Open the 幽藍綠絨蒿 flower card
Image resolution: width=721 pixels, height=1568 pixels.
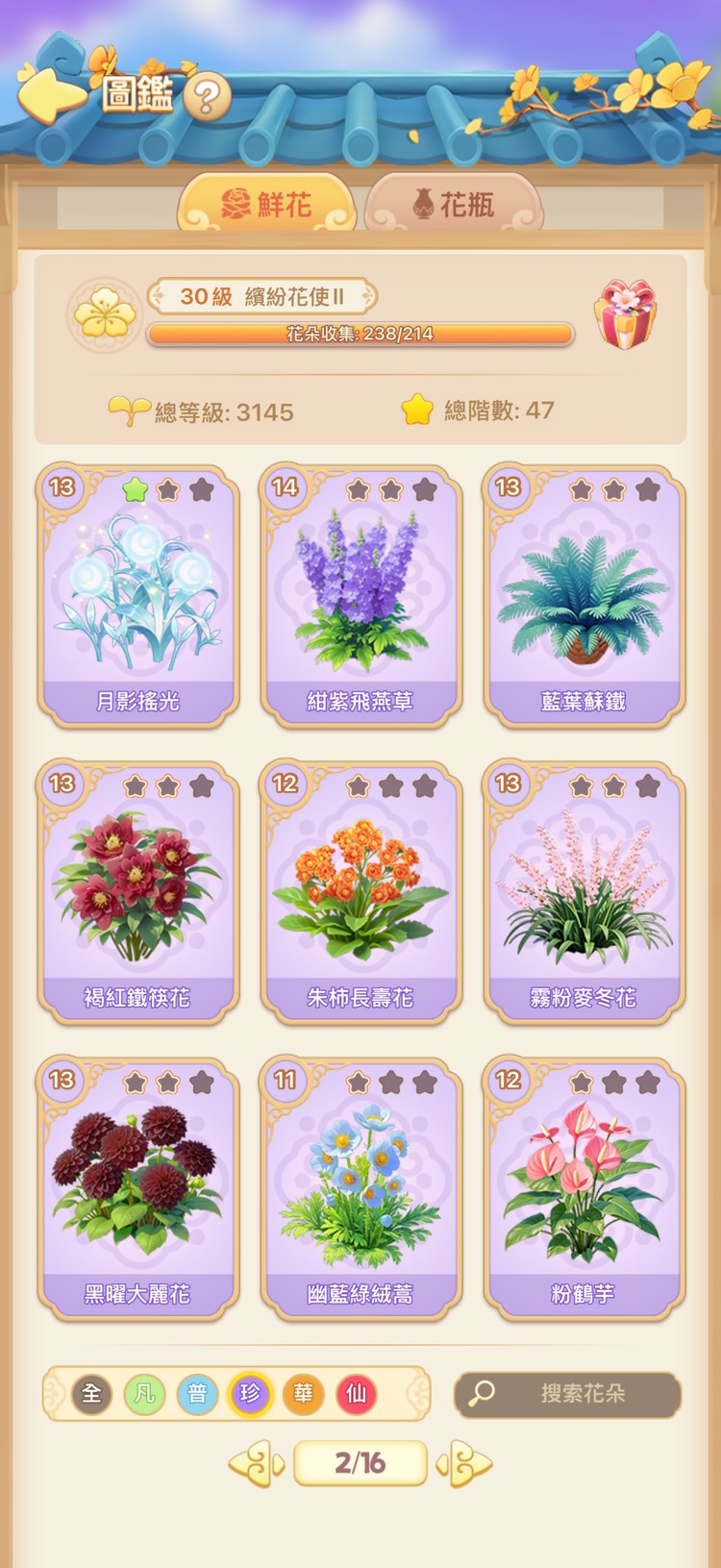(360, 1188)
